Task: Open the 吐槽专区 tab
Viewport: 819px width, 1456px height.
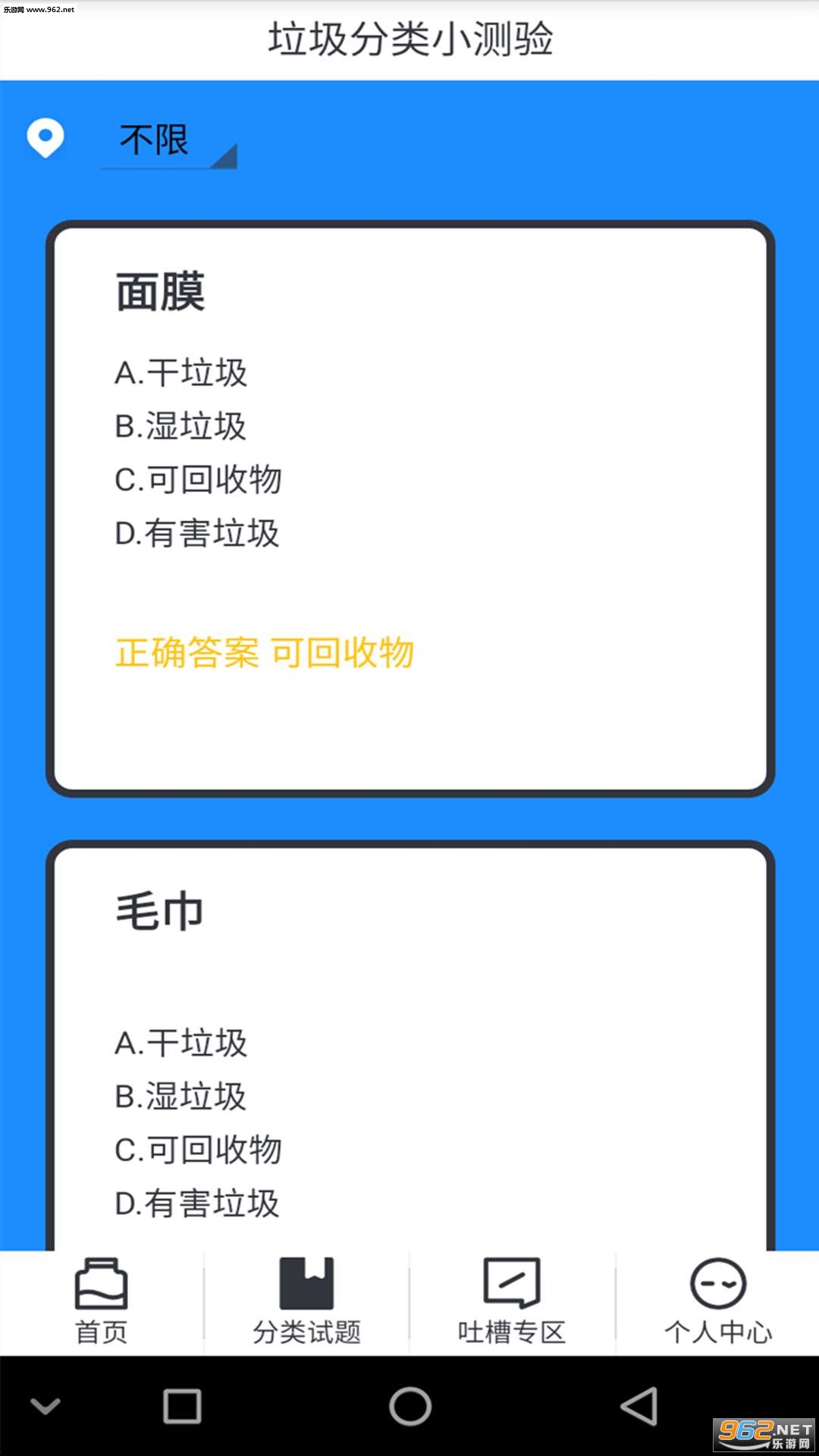Action: (512, 1302)
